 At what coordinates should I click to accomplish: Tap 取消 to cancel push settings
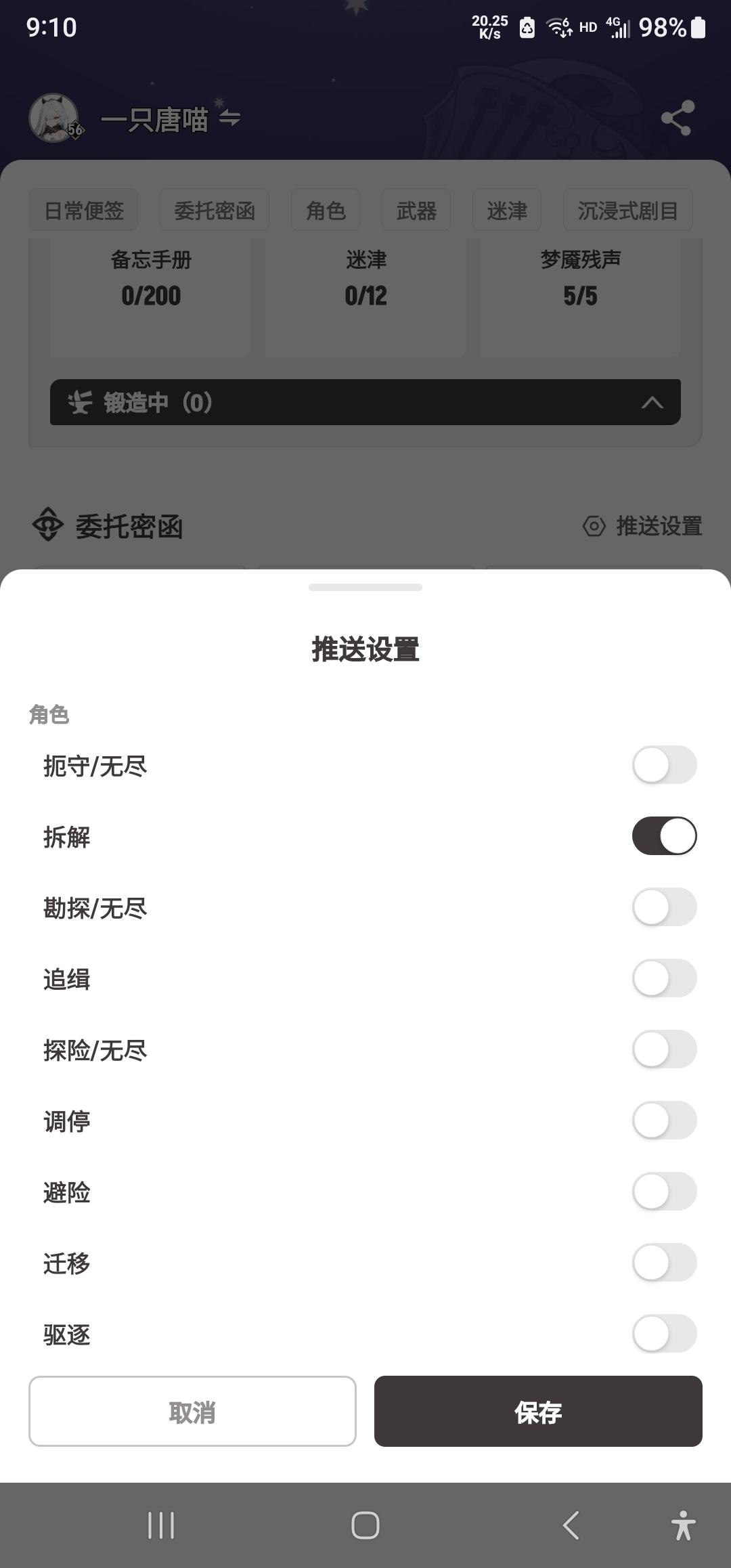[192, 1411]
